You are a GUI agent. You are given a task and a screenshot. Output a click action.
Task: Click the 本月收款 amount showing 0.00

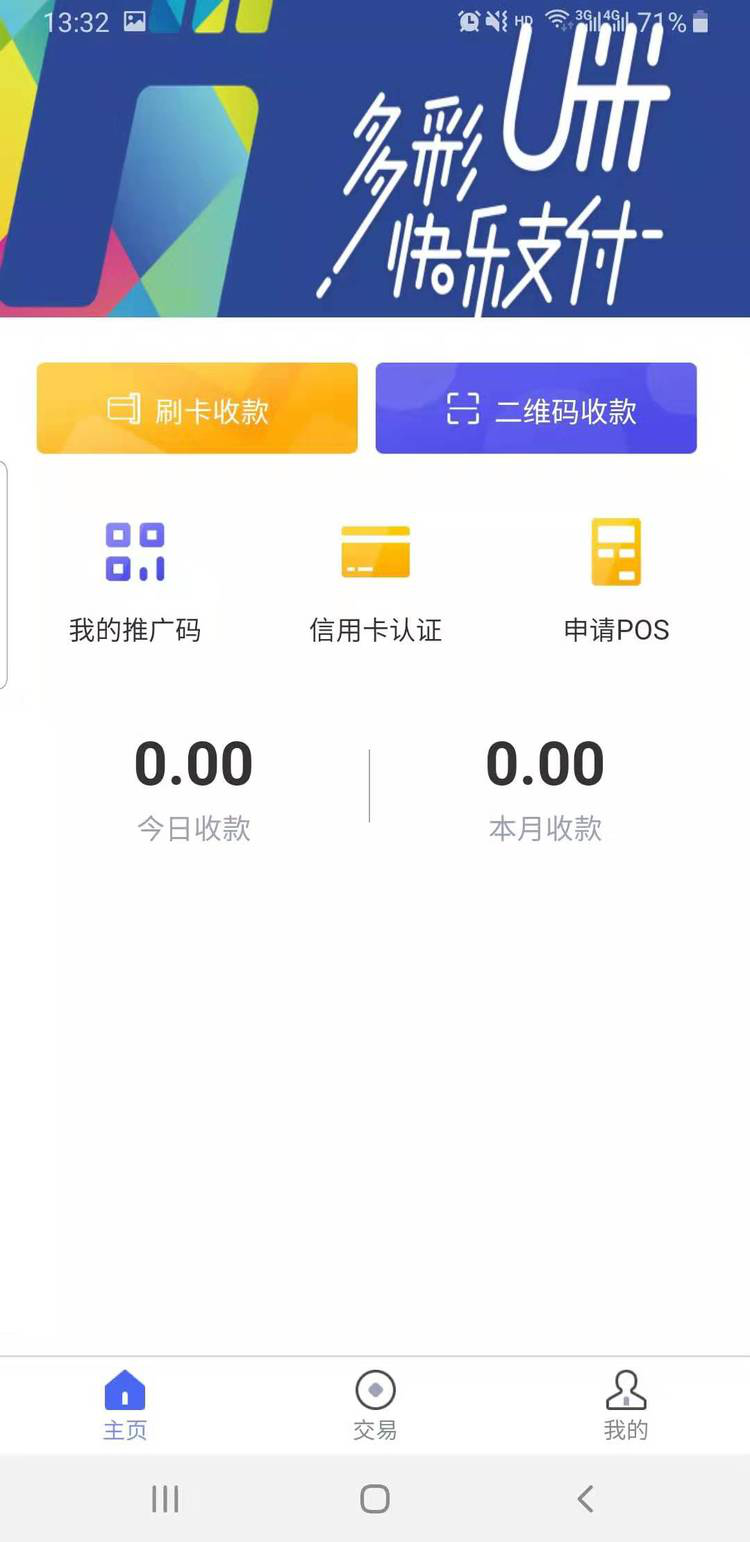544,763
